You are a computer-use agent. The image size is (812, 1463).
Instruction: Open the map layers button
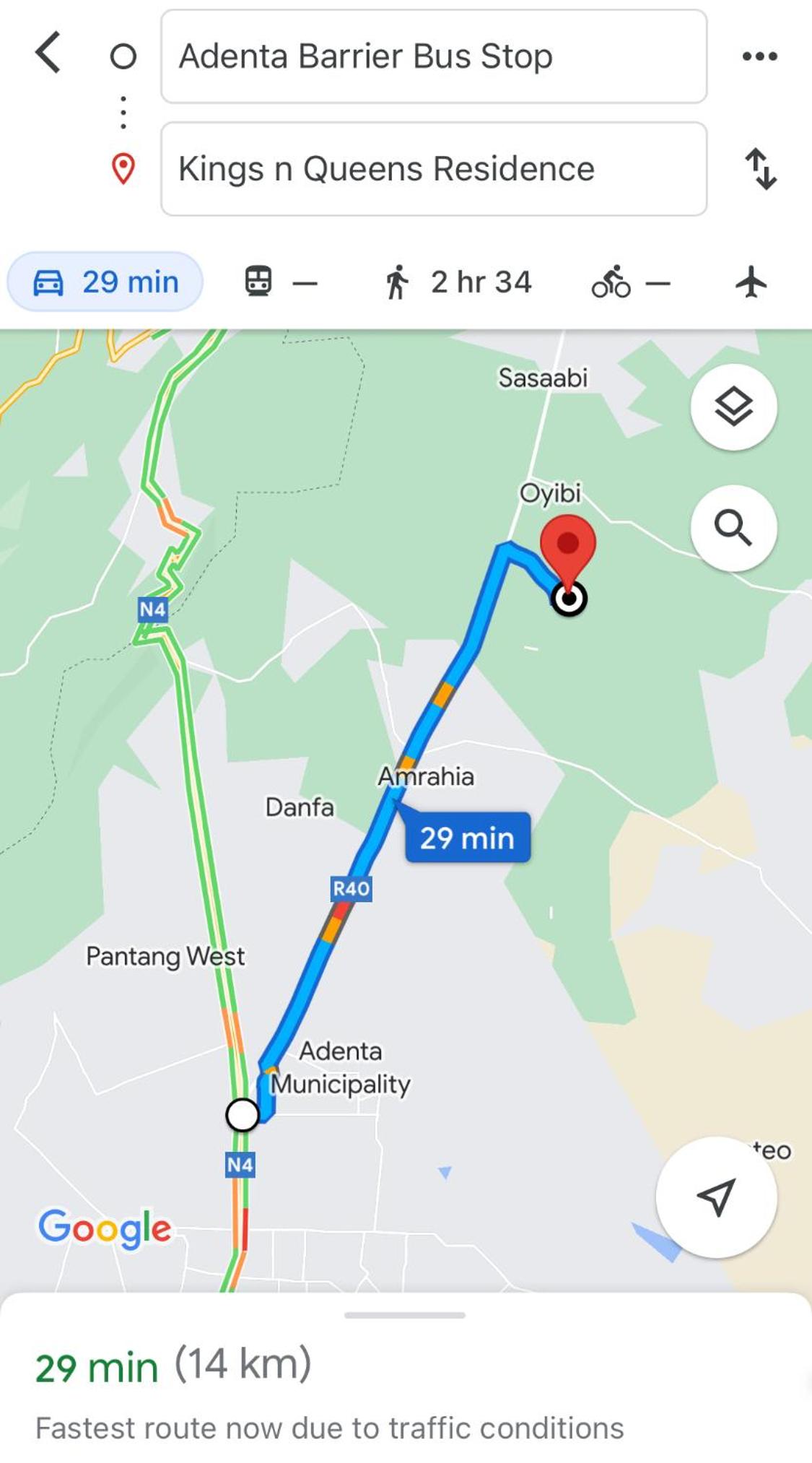(x=734, y=407)
